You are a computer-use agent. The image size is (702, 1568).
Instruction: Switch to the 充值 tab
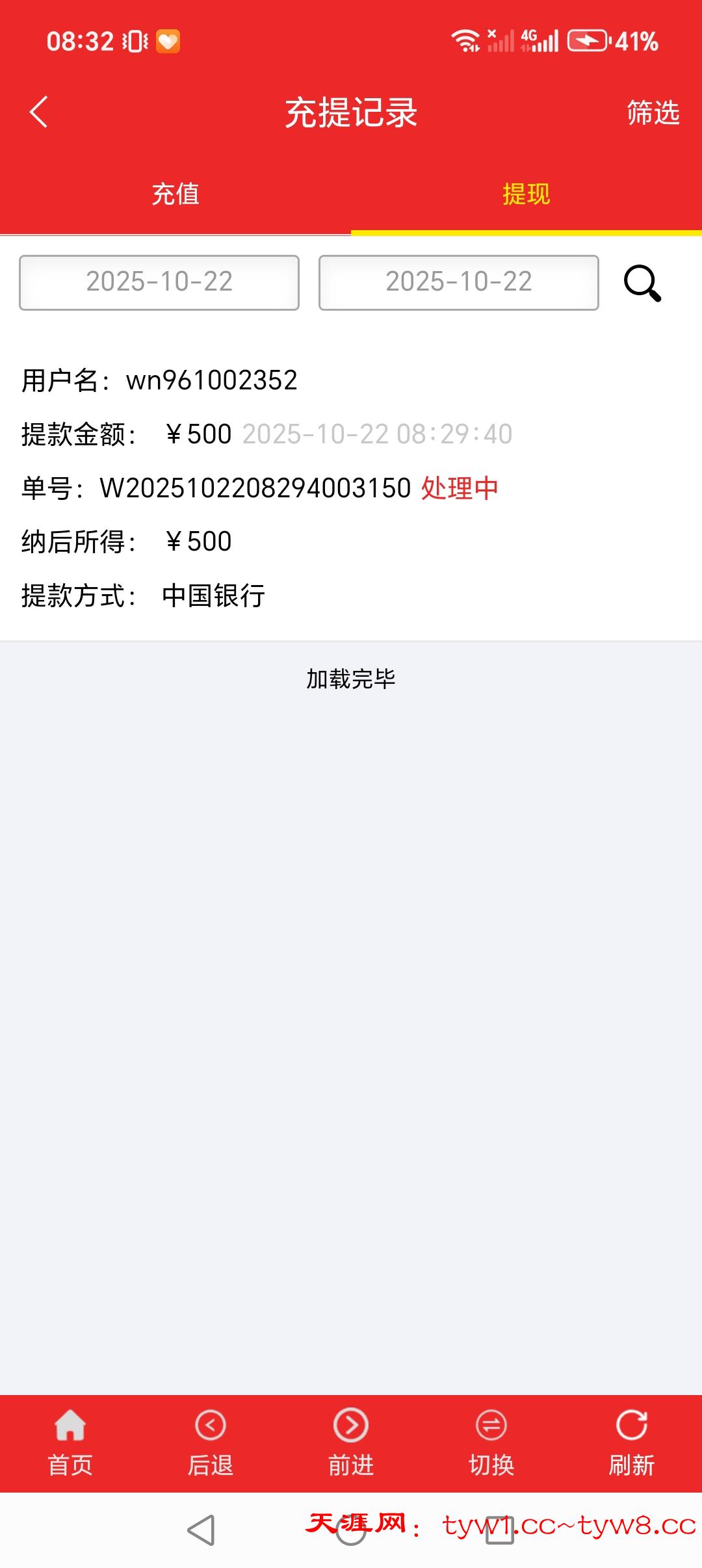(174, 194)
